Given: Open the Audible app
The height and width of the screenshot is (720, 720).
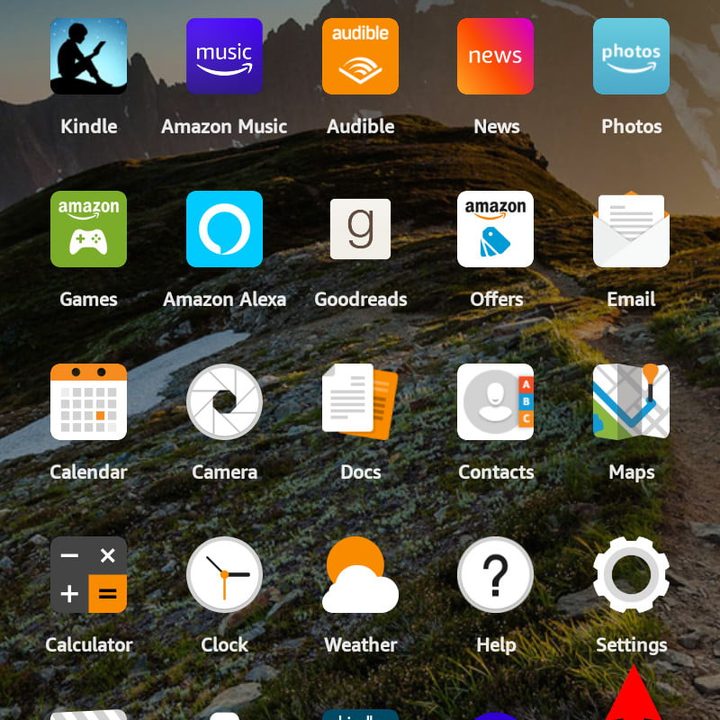Looking at the screenshot, I should point(360,57).
